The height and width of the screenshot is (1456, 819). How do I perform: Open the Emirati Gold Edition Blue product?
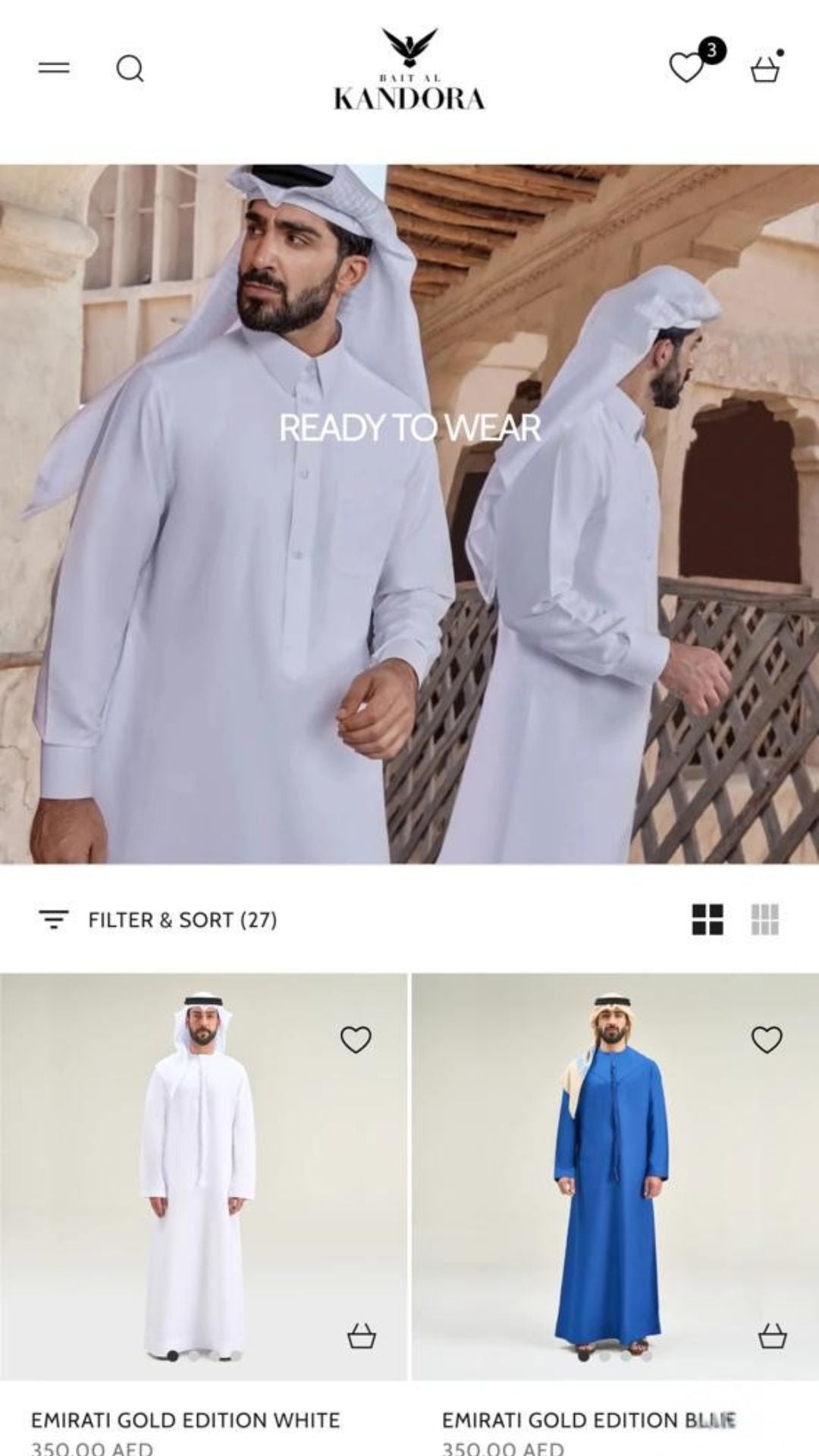(x=588, y=1420)
